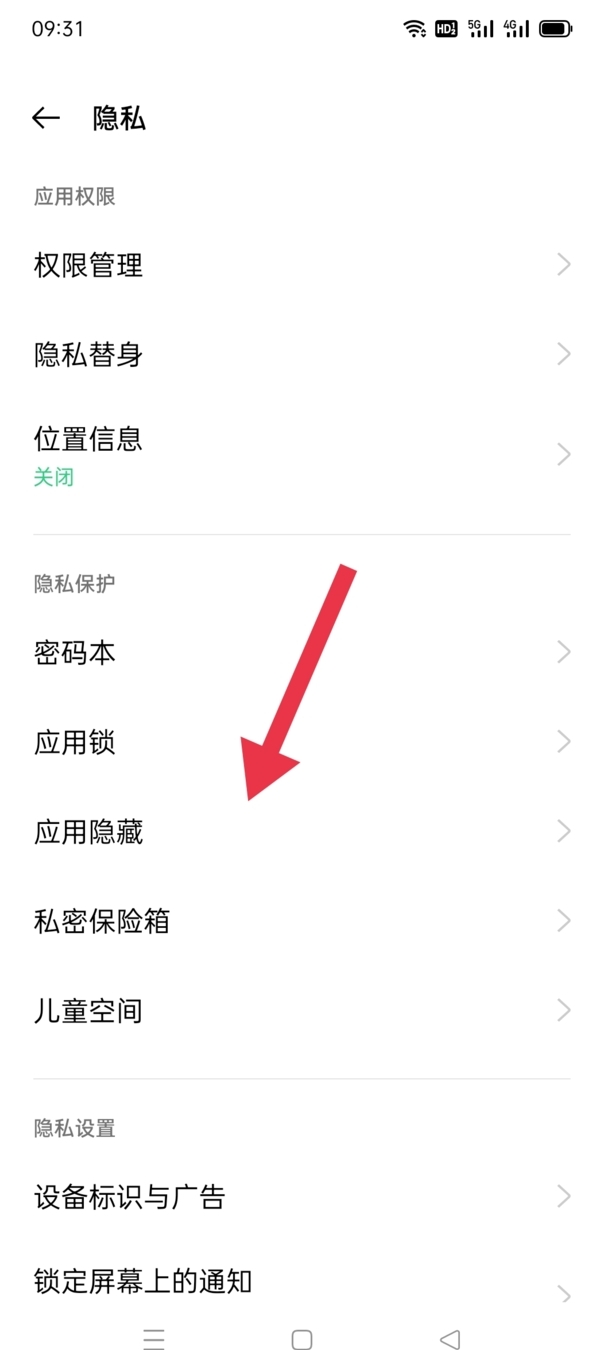Open 设备标识与广告 settings
The width and height of the screenshot is (612, 1350).
tap(306, 1196)
